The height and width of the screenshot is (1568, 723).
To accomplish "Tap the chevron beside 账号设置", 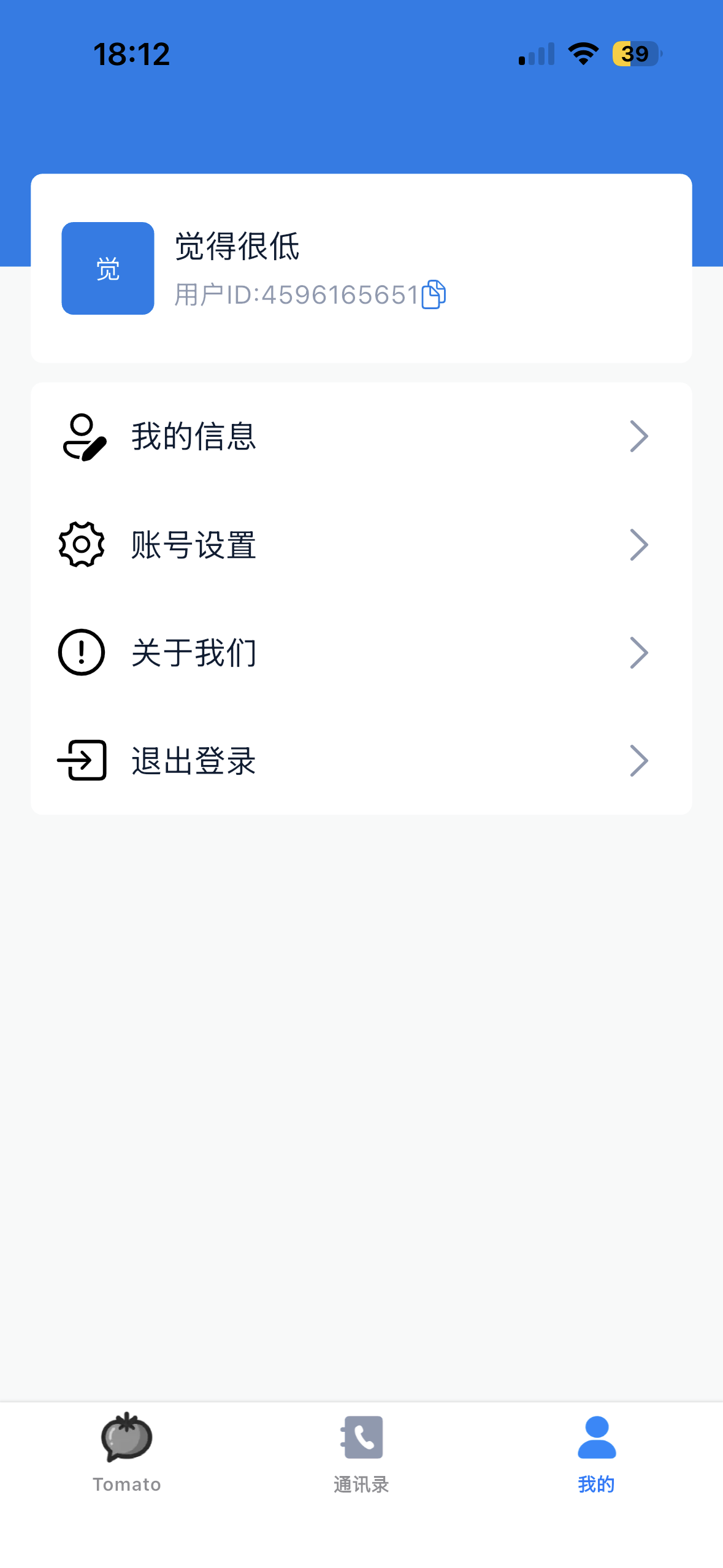I will 640,544.
